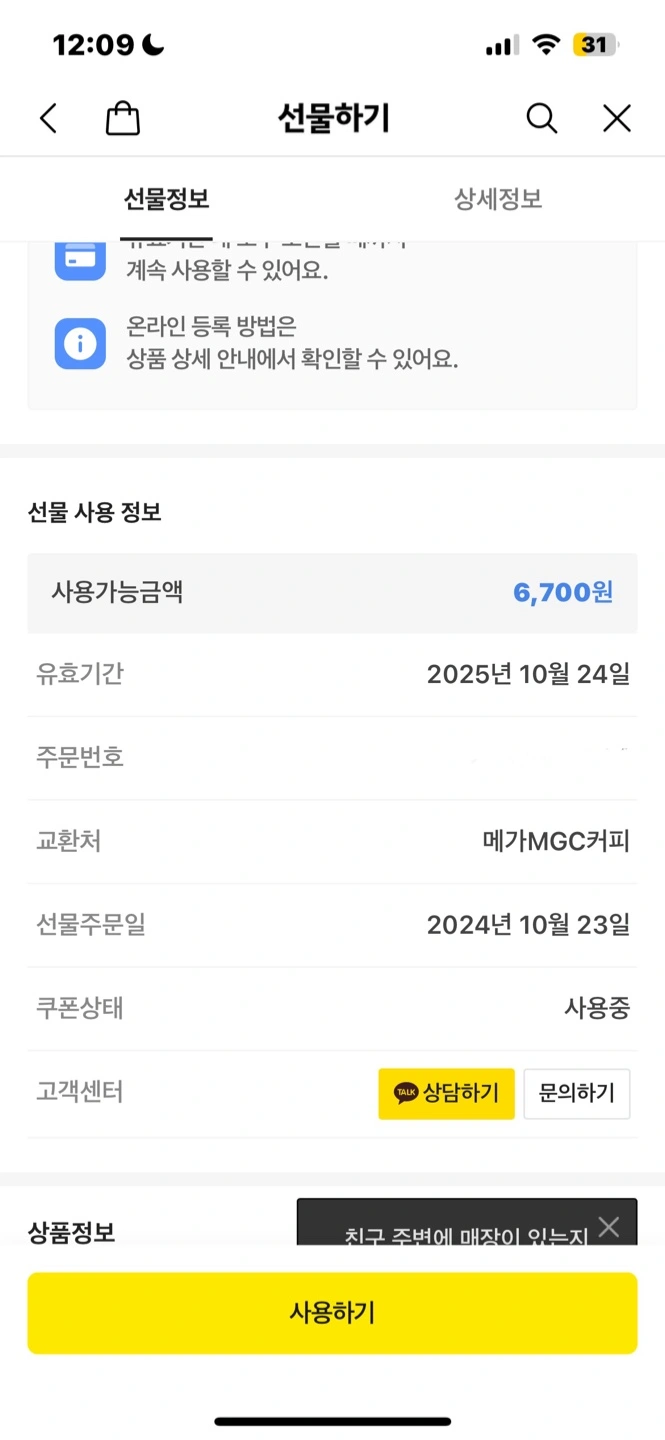Select the 선물정보 tab
Viewport: 665px width, 1440px height.
166,199
